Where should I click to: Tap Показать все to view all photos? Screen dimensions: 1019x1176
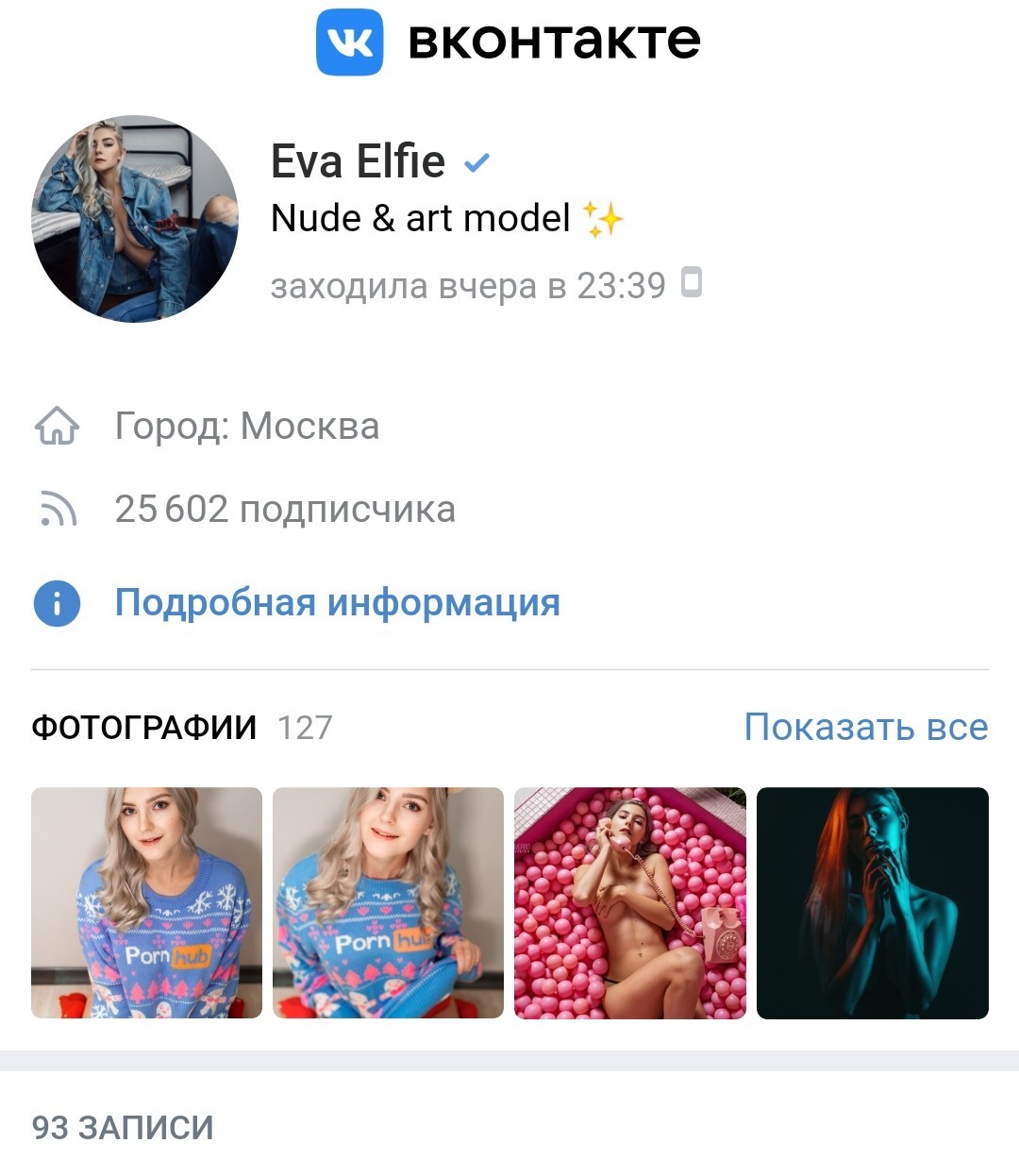point(865,727)
